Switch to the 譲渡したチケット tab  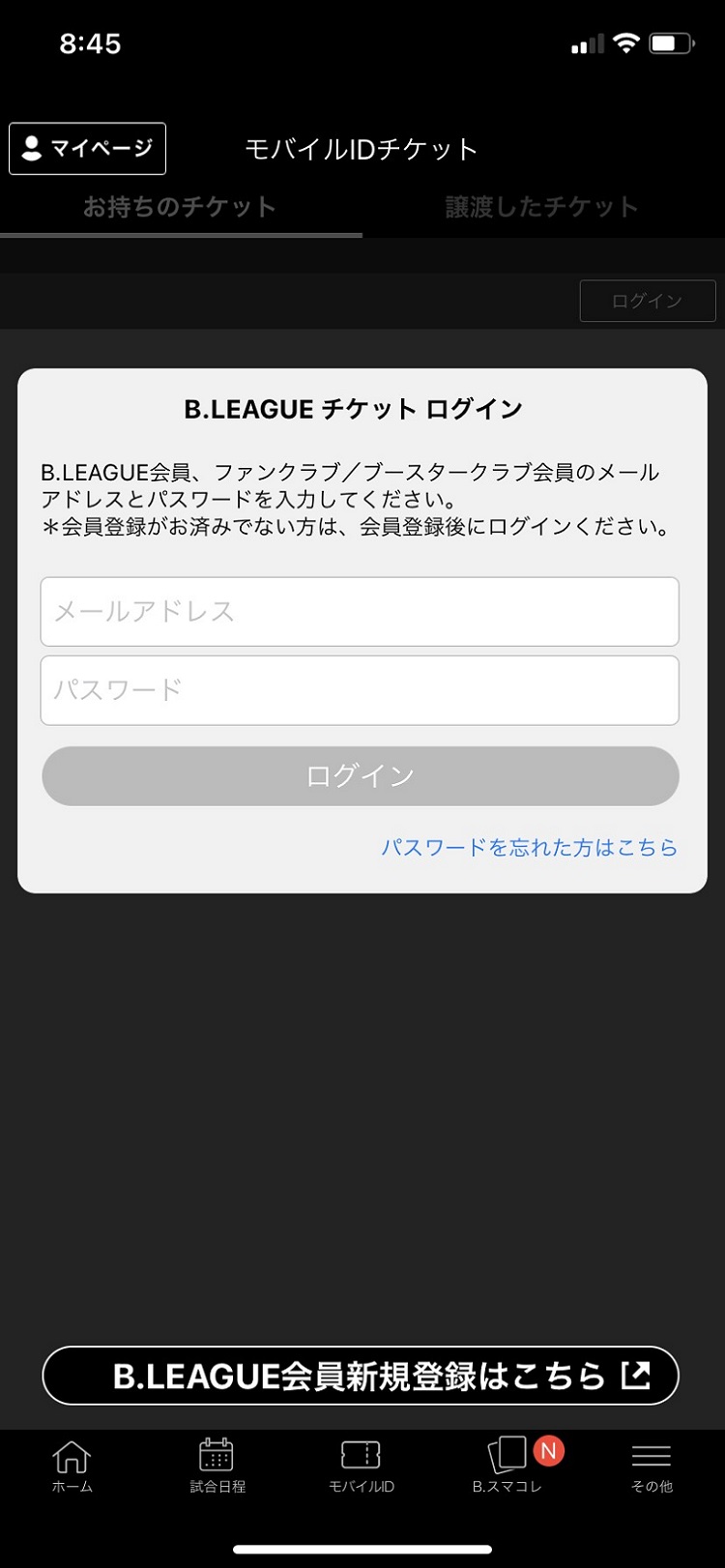[x=543, y=206]
